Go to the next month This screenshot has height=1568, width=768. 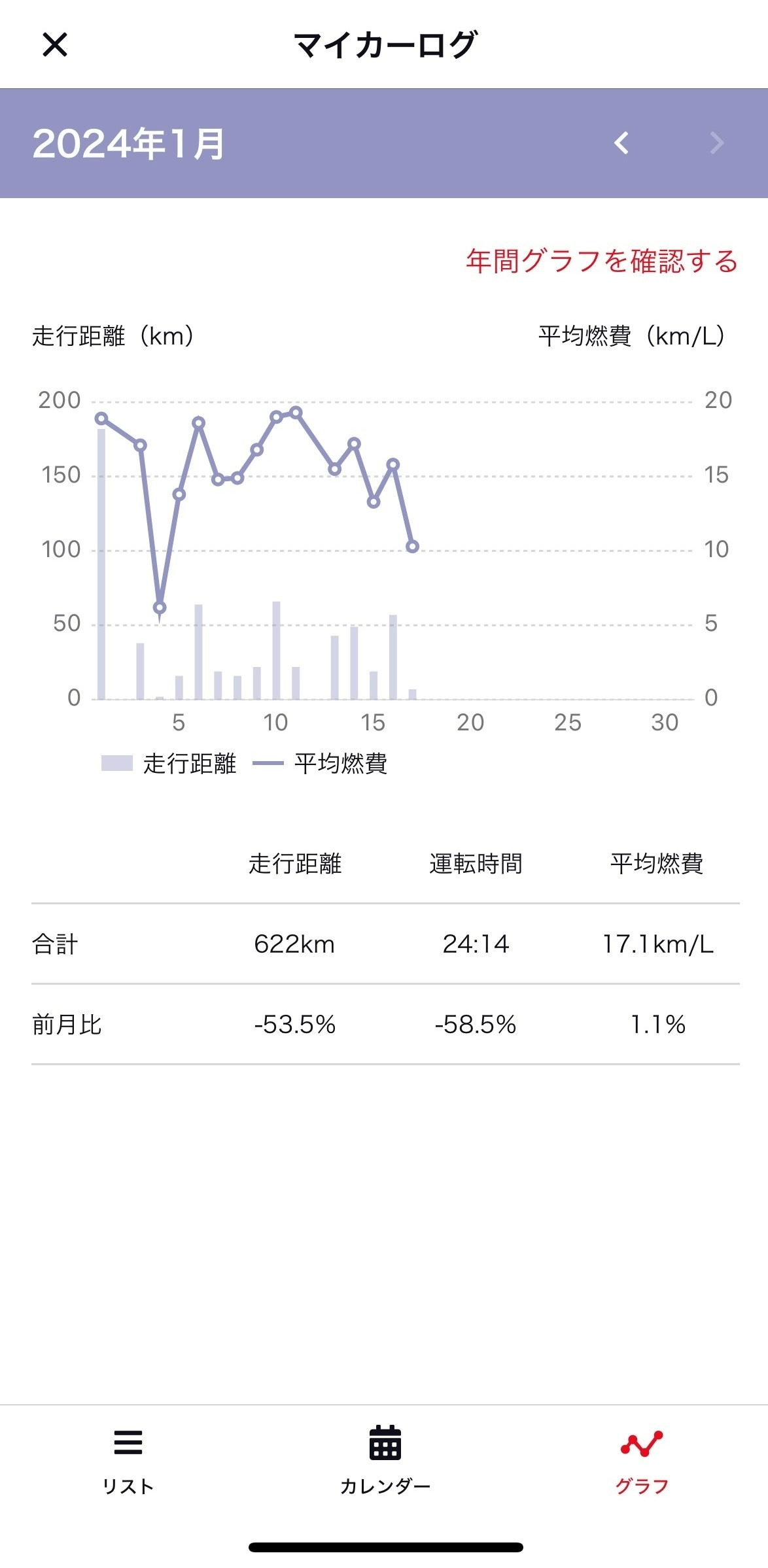(717, 143)
